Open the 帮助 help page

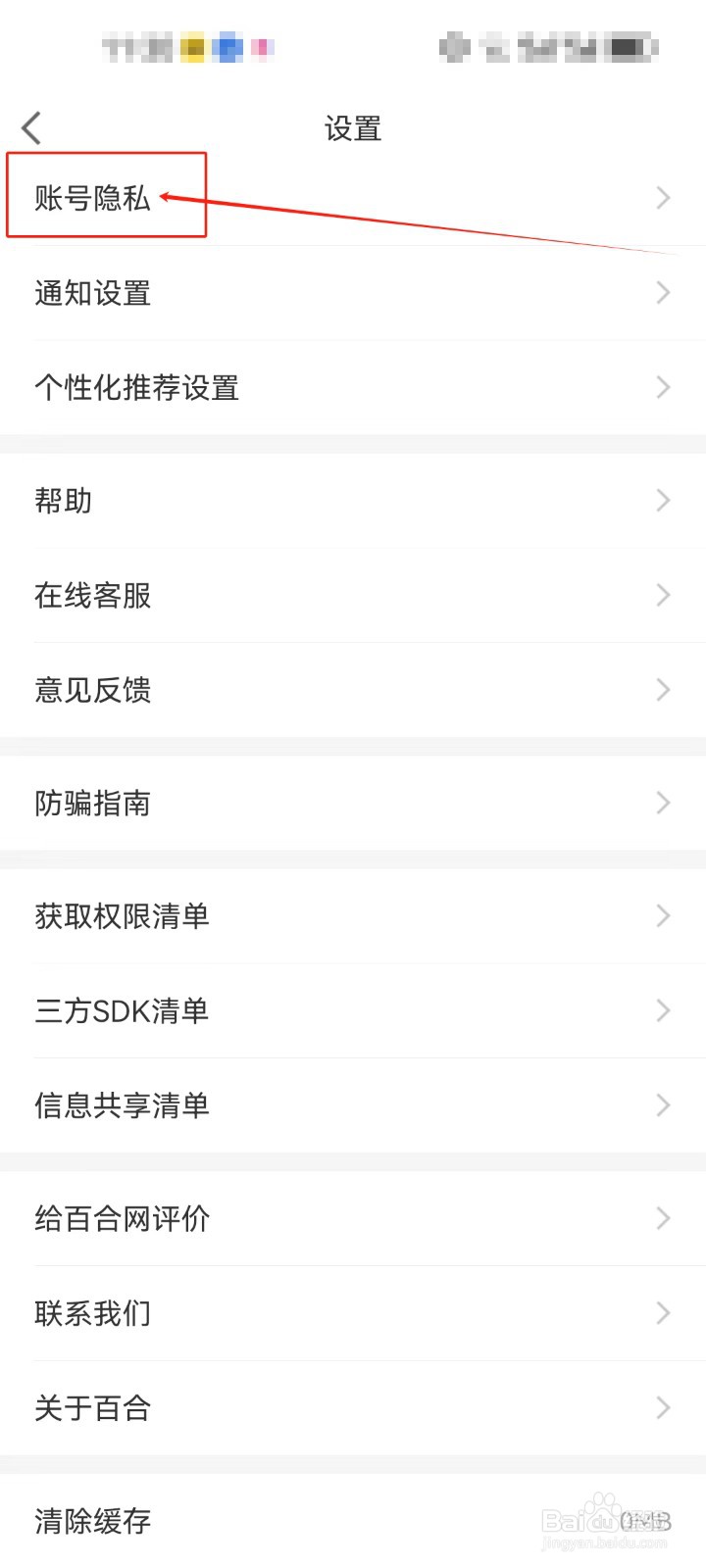click(64, 500)
